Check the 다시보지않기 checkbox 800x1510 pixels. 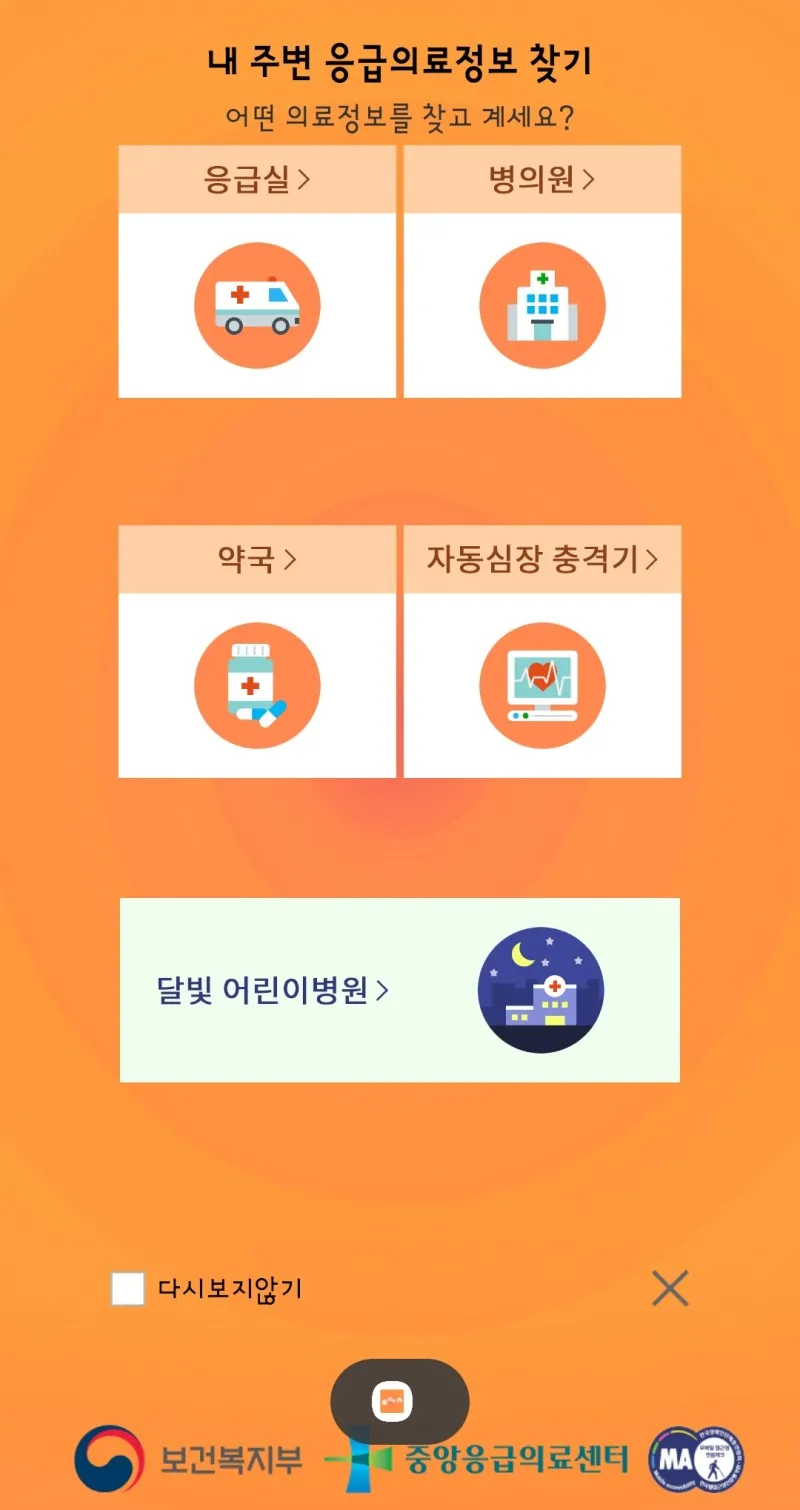click(128, 1289)
